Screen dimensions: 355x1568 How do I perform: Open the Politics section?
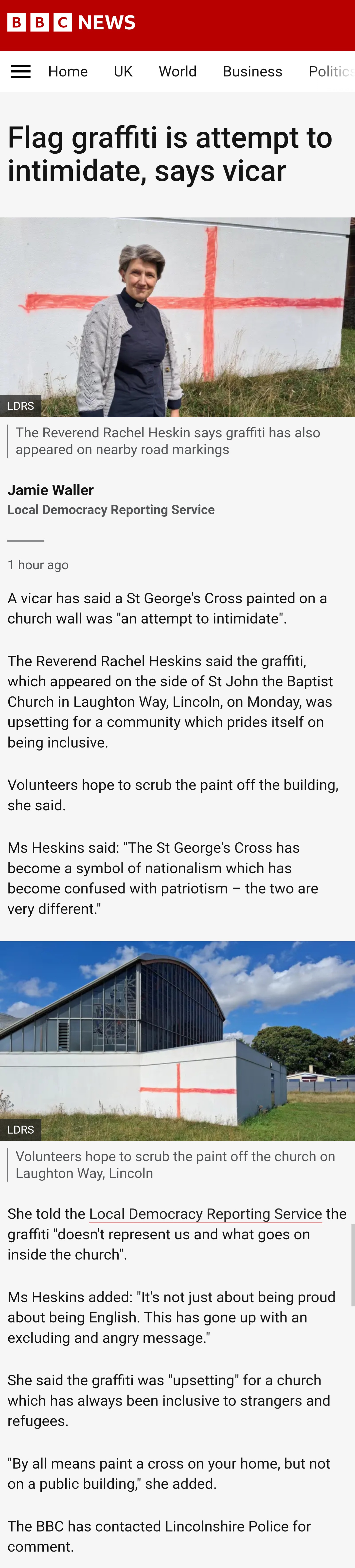(331, 72)
